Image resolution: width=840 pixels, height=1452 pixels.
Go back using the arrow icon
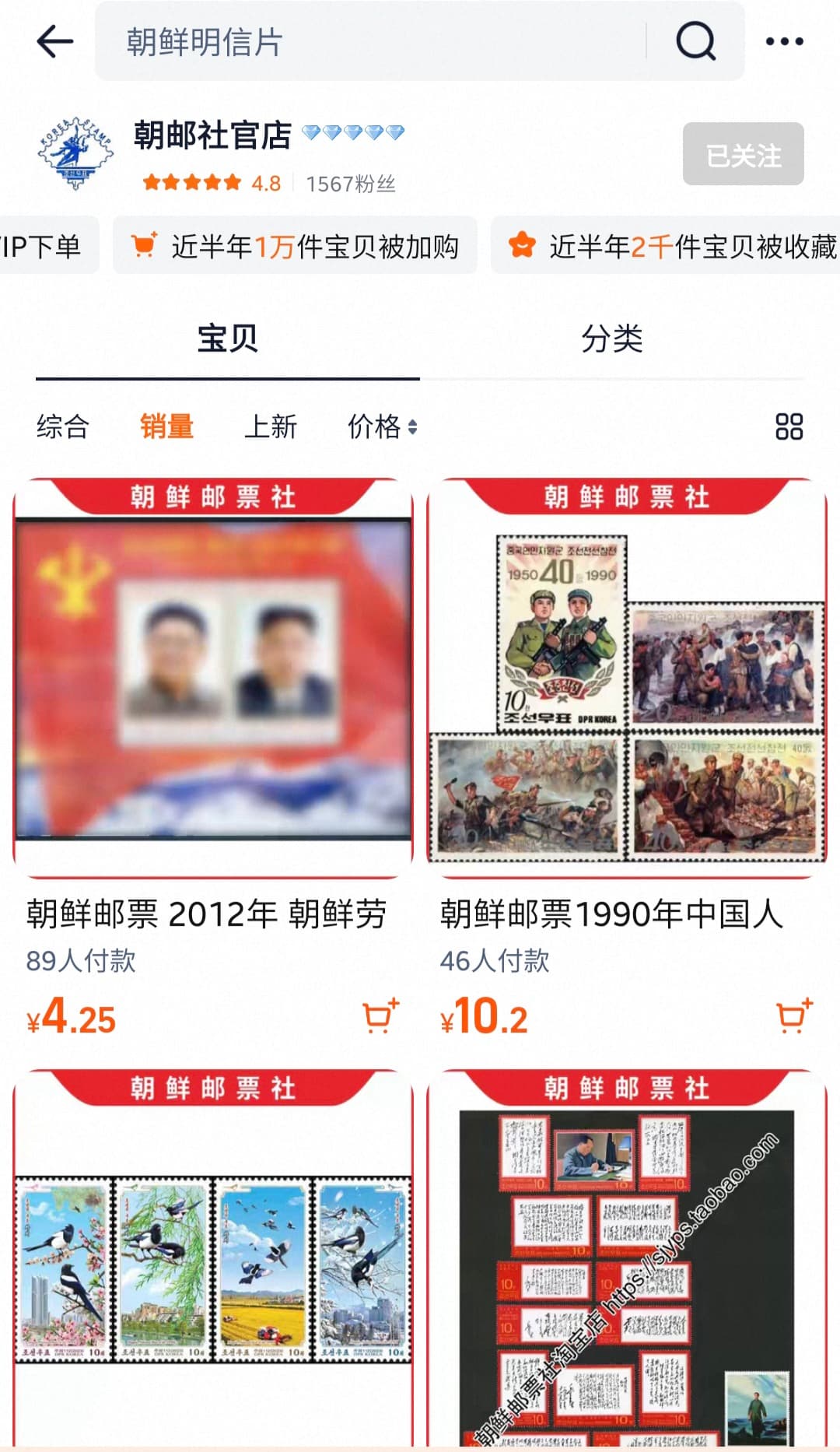coord(55,41)
